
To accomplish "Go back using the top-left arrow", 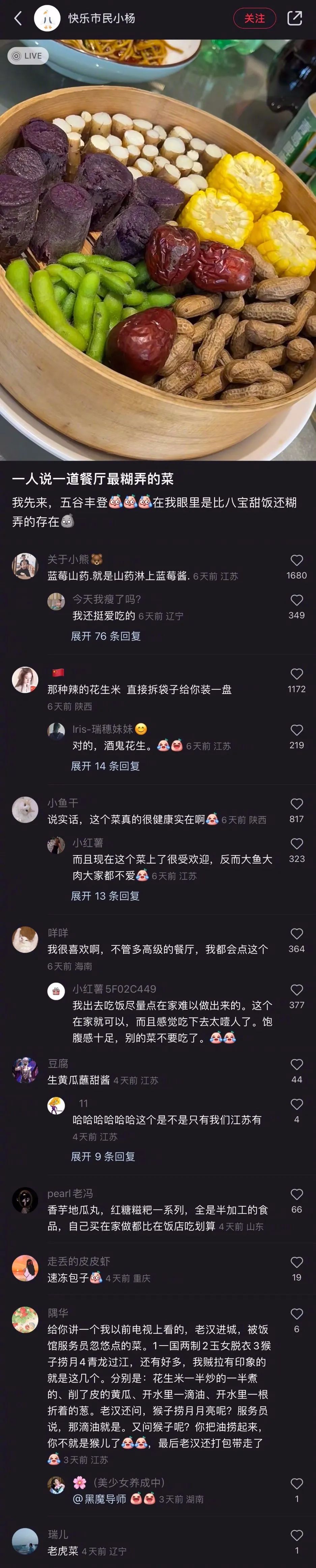I will (18, 18).
